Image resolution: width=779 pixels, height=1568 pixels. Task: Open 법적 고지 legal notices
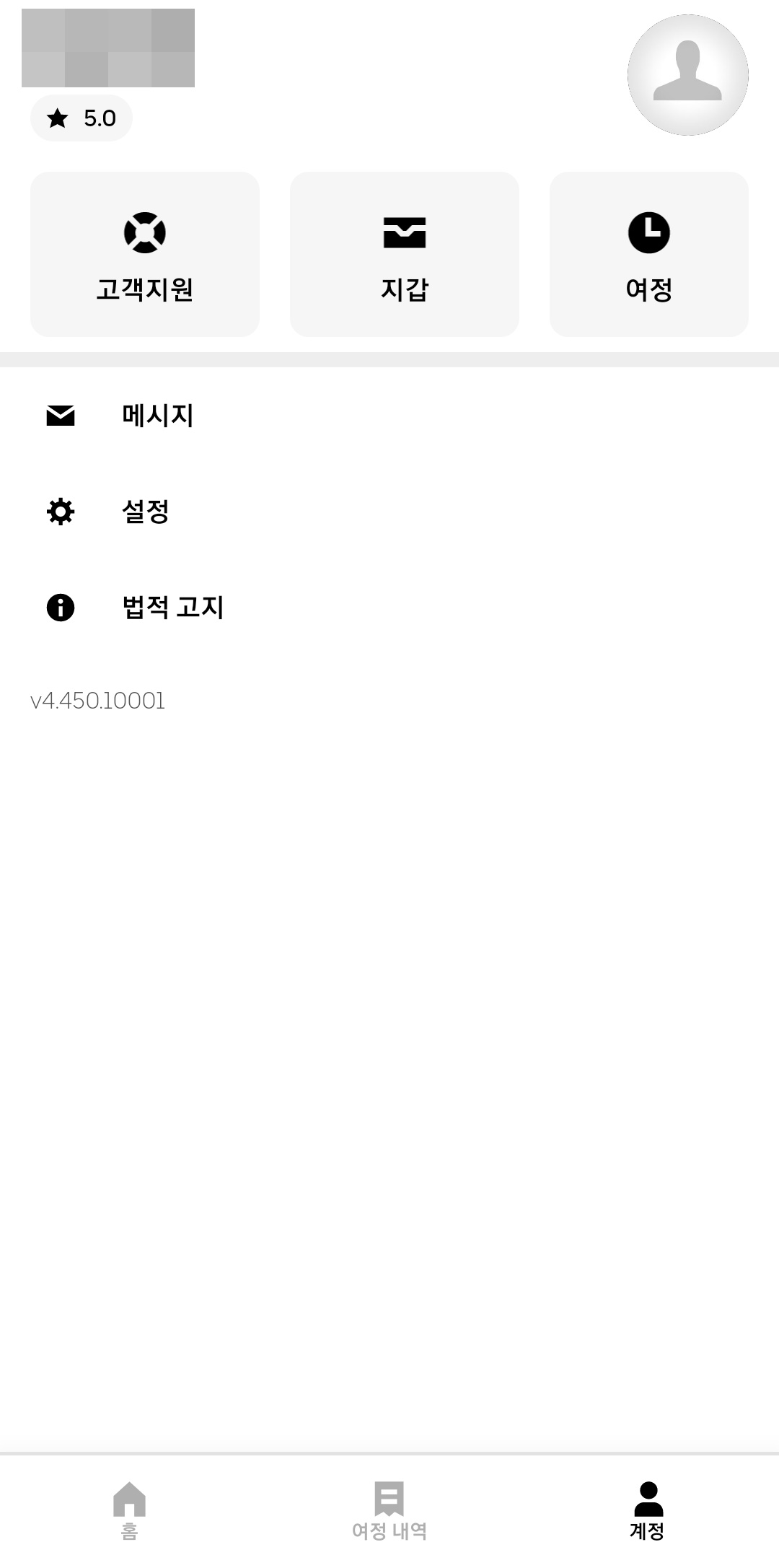coord(173,608)
